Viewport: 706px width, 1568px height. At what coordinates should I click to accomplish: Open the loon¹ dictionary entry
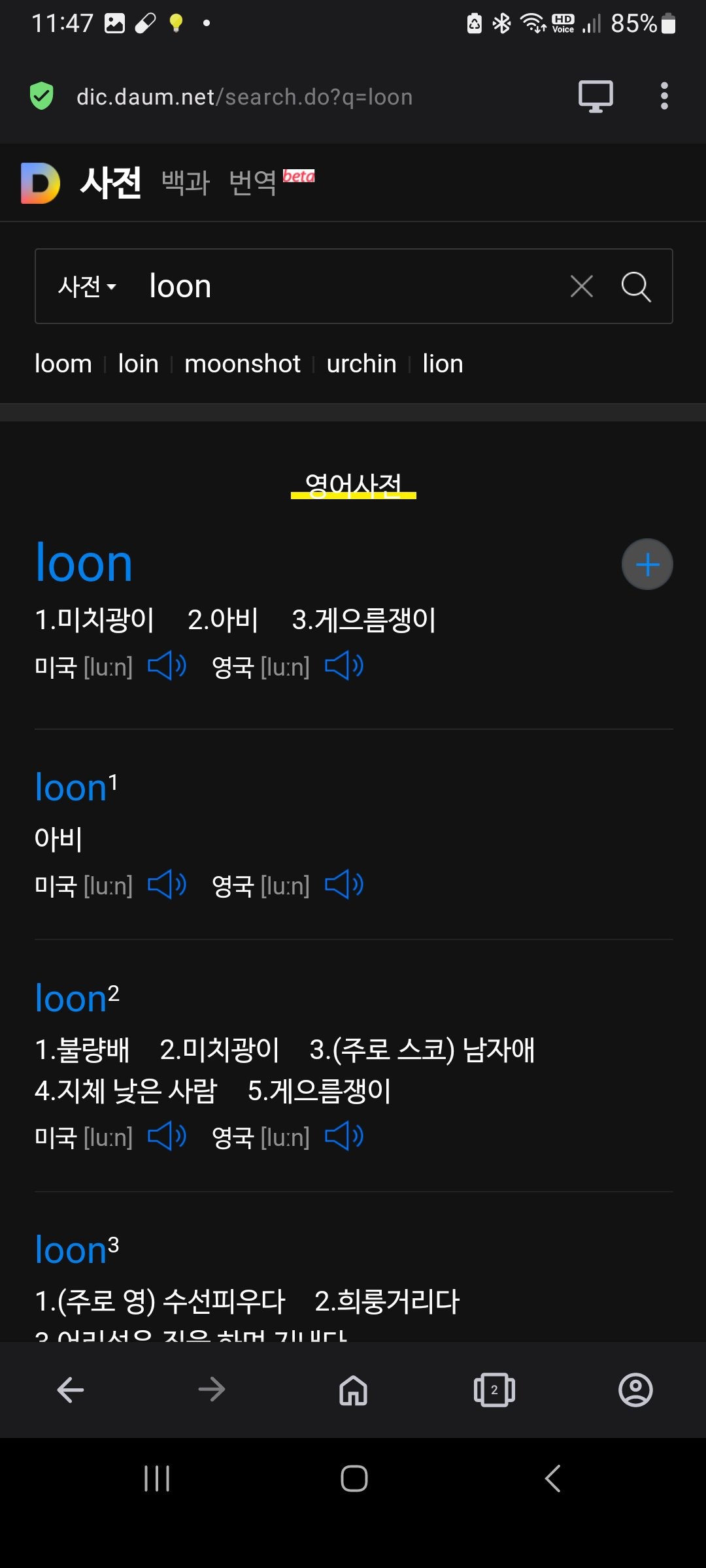(x=76, y=787)
